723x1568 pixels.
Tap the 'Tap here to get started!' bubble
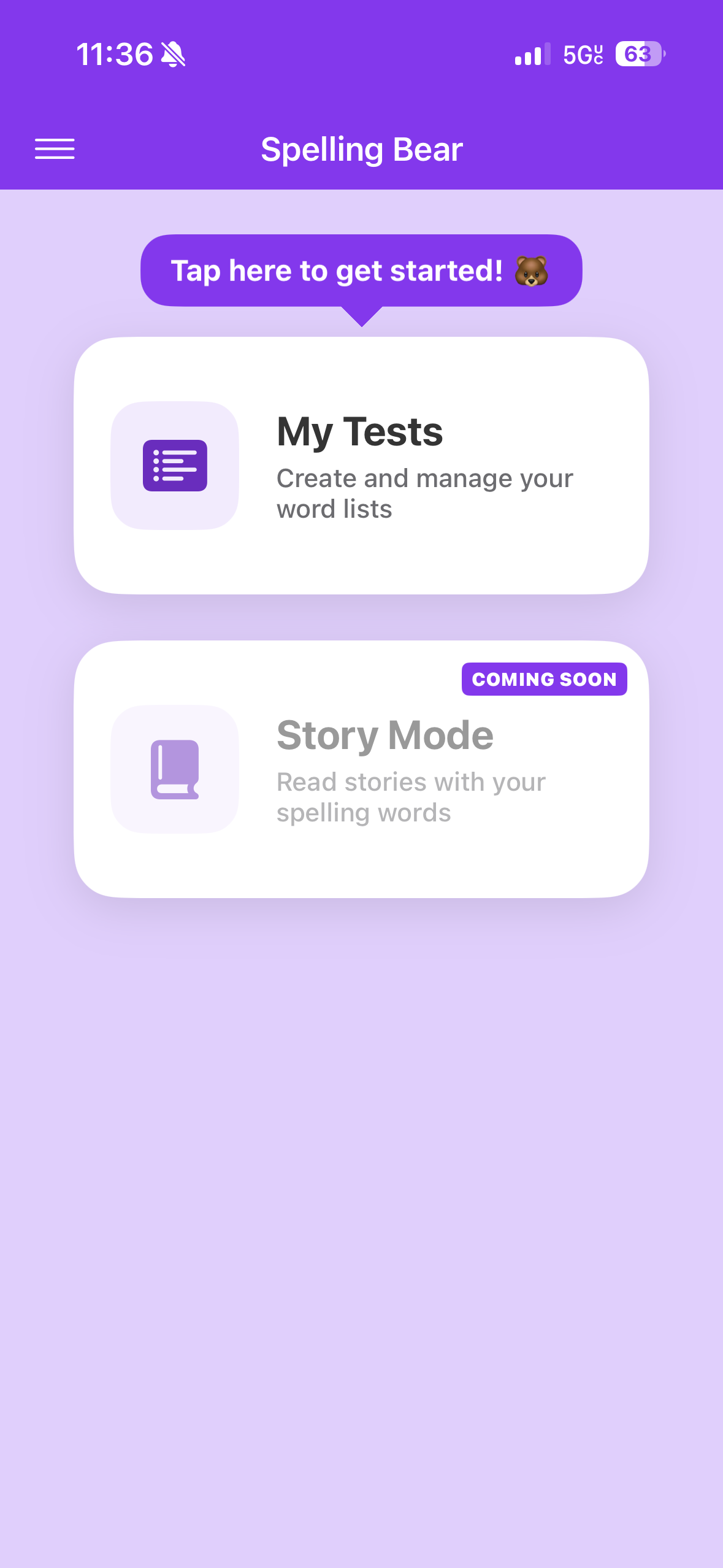click(x=361, y=271)
